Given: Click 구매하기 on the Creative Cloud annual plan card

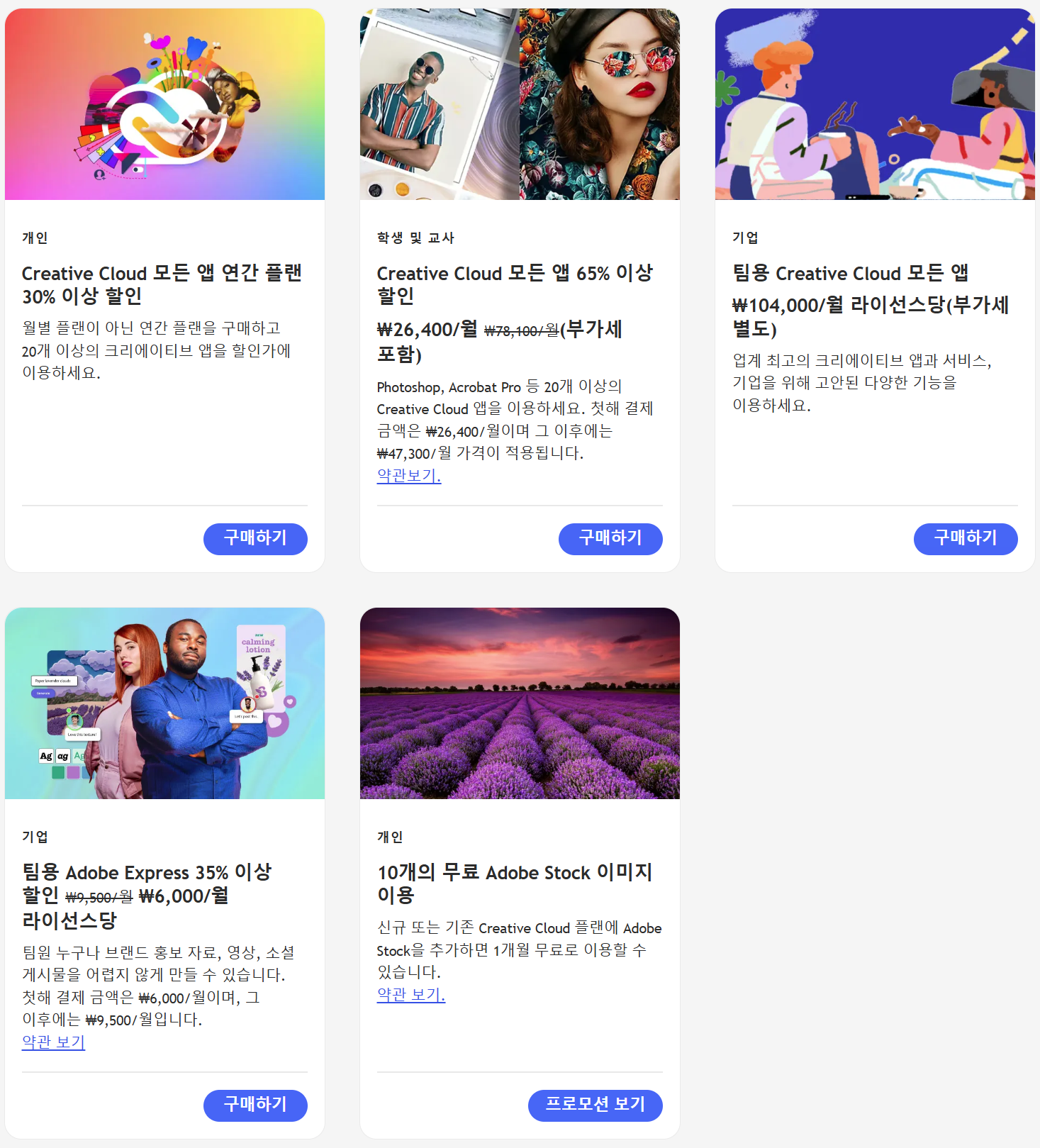Looking at the screenshot, I should (255, 539).
